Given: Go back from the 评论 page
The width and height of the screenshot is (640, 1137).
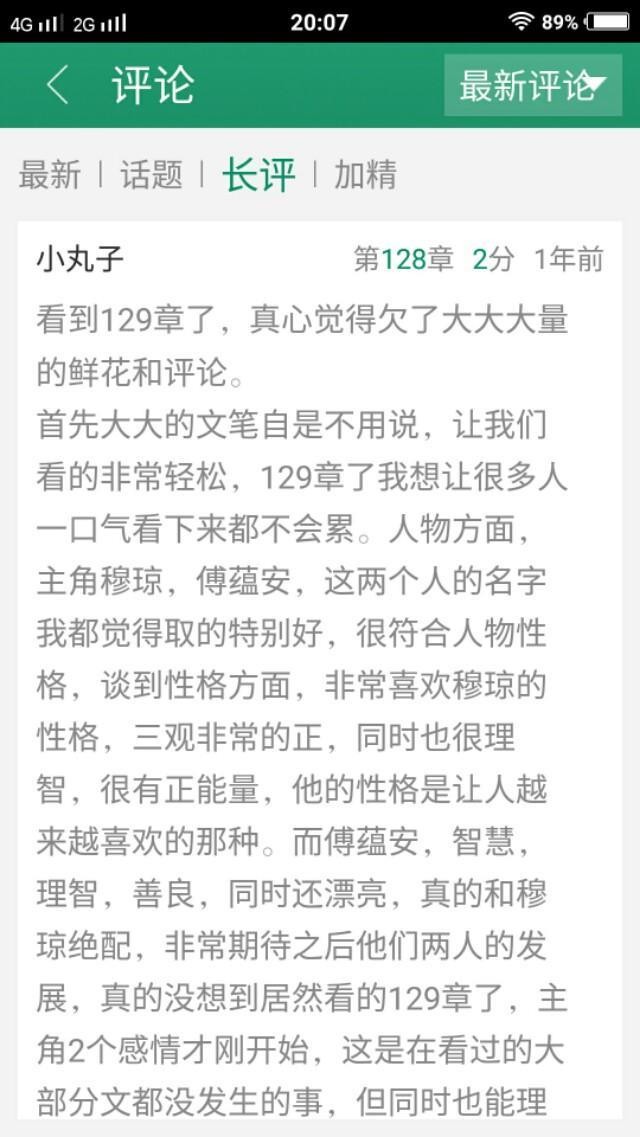Looking at the screenshot, I should [x=57, y=86].
